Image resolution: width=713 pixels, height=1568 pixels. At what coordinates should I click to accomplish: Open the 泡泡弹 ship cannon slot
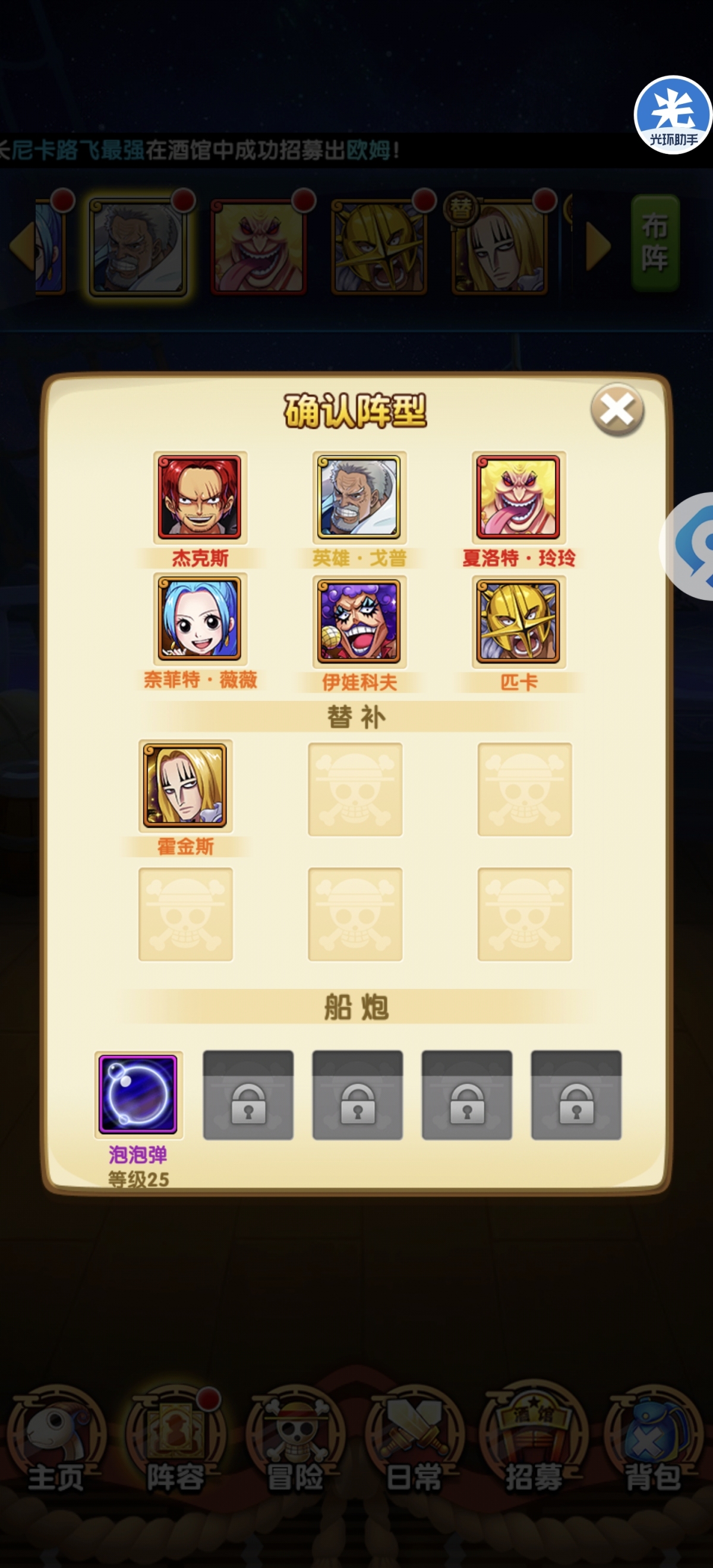[138, 1094]
